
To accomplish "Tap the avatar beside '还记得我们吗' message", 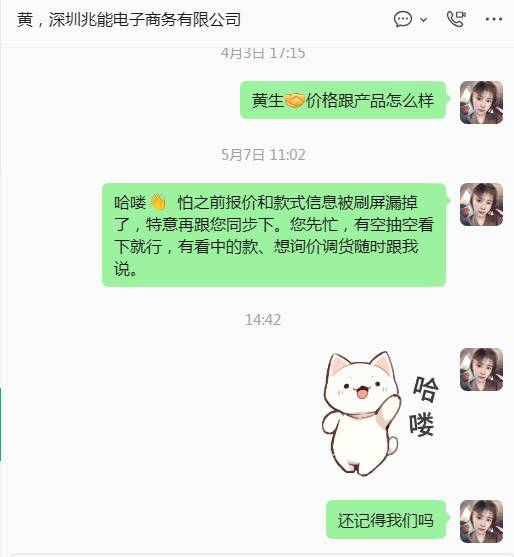I will coord(481,521).
